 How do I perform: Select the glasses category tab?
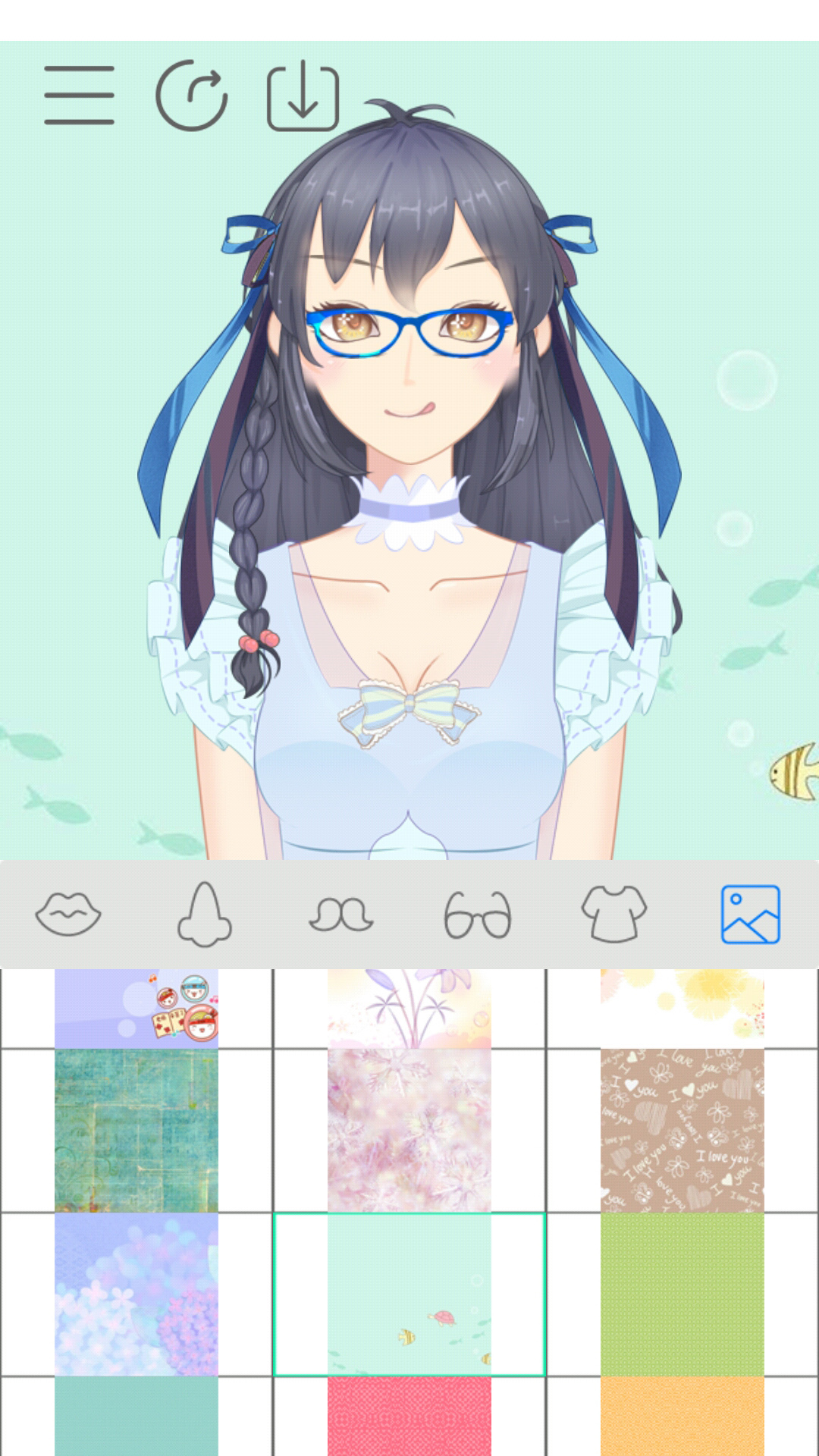tap(477, 914)
